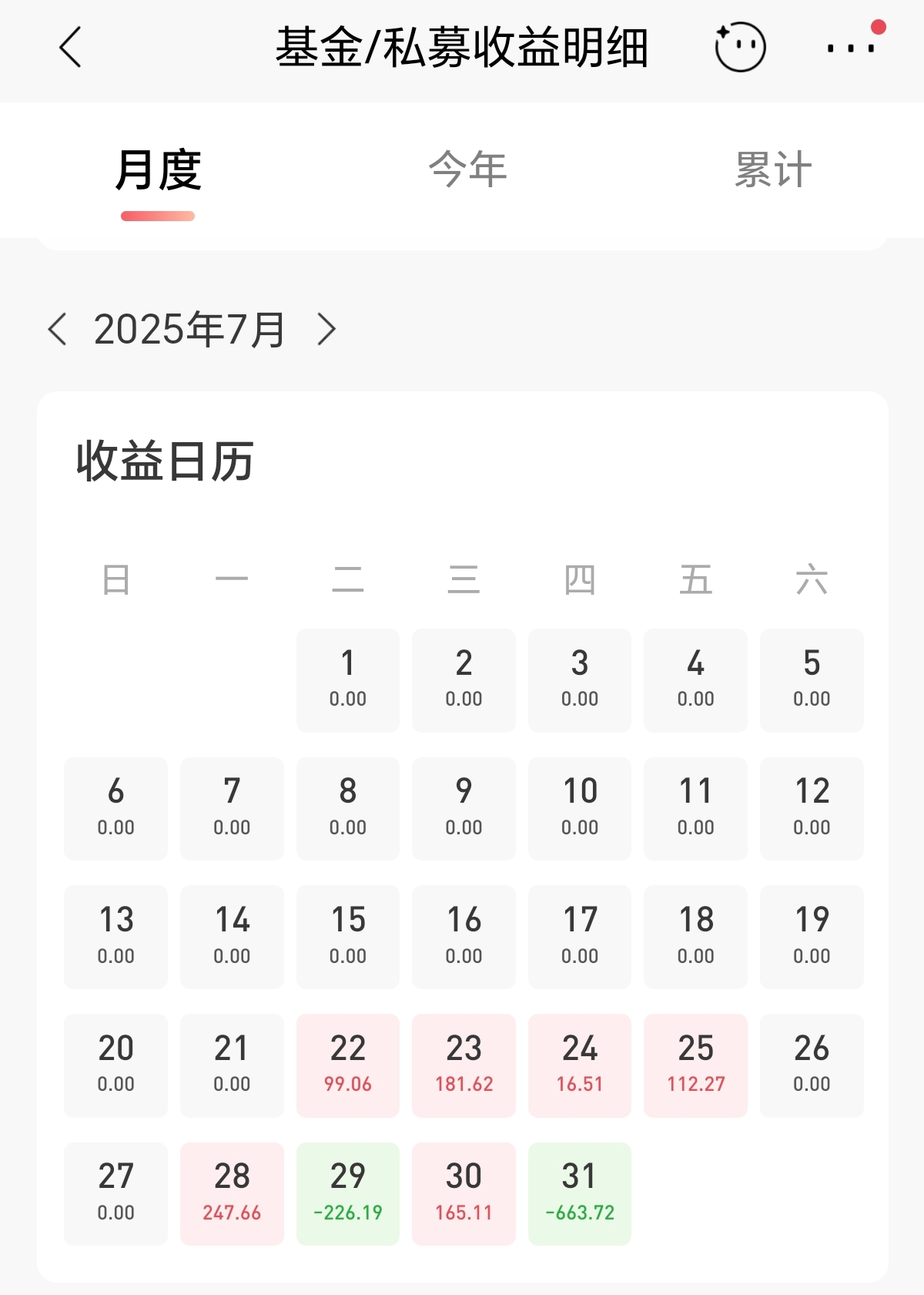Go to previous month with left chevron
Image resolution: width=924 pixels, height=1295 pixels.
click(x=58, y=329)
